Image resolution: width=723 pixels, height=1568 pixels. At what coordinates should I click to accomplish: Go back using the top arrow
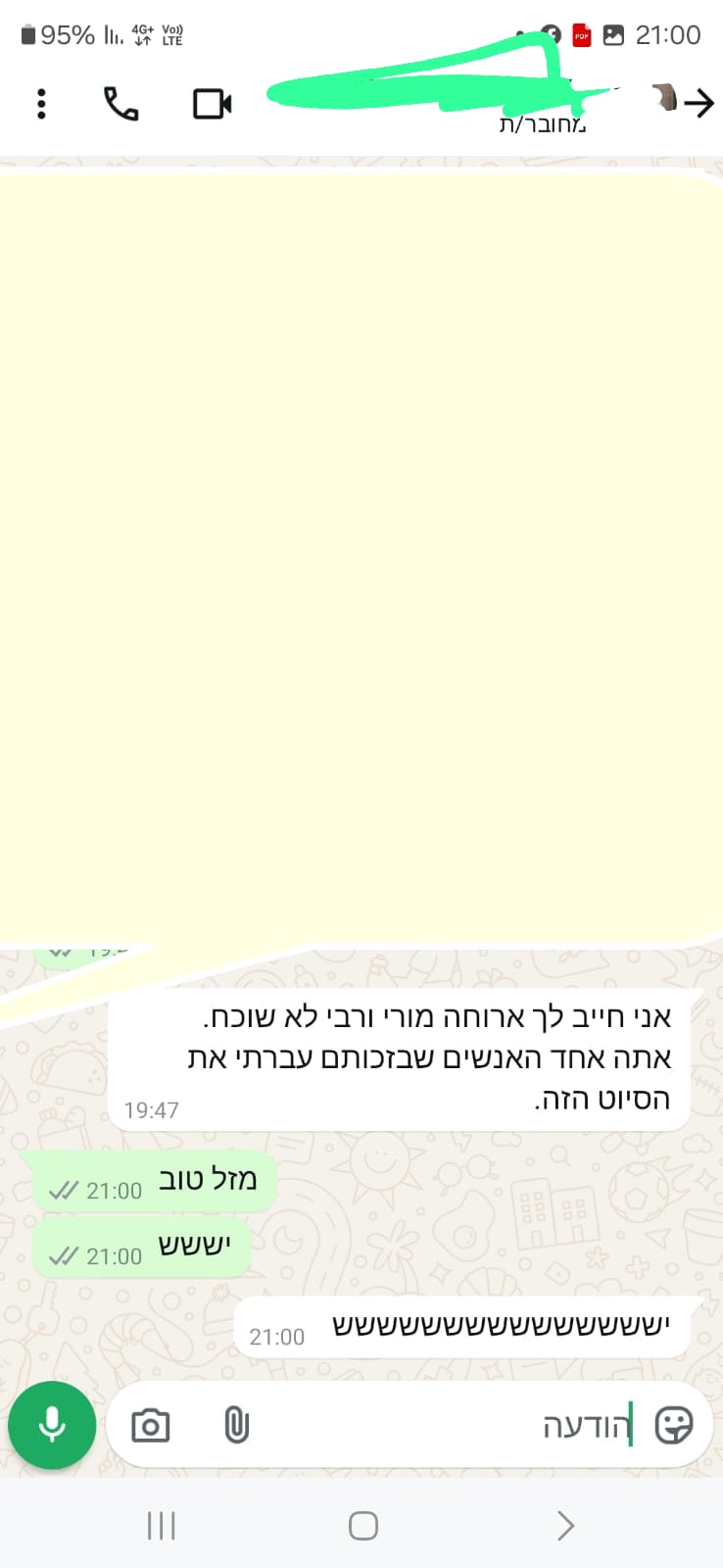(x=699, y=103)
